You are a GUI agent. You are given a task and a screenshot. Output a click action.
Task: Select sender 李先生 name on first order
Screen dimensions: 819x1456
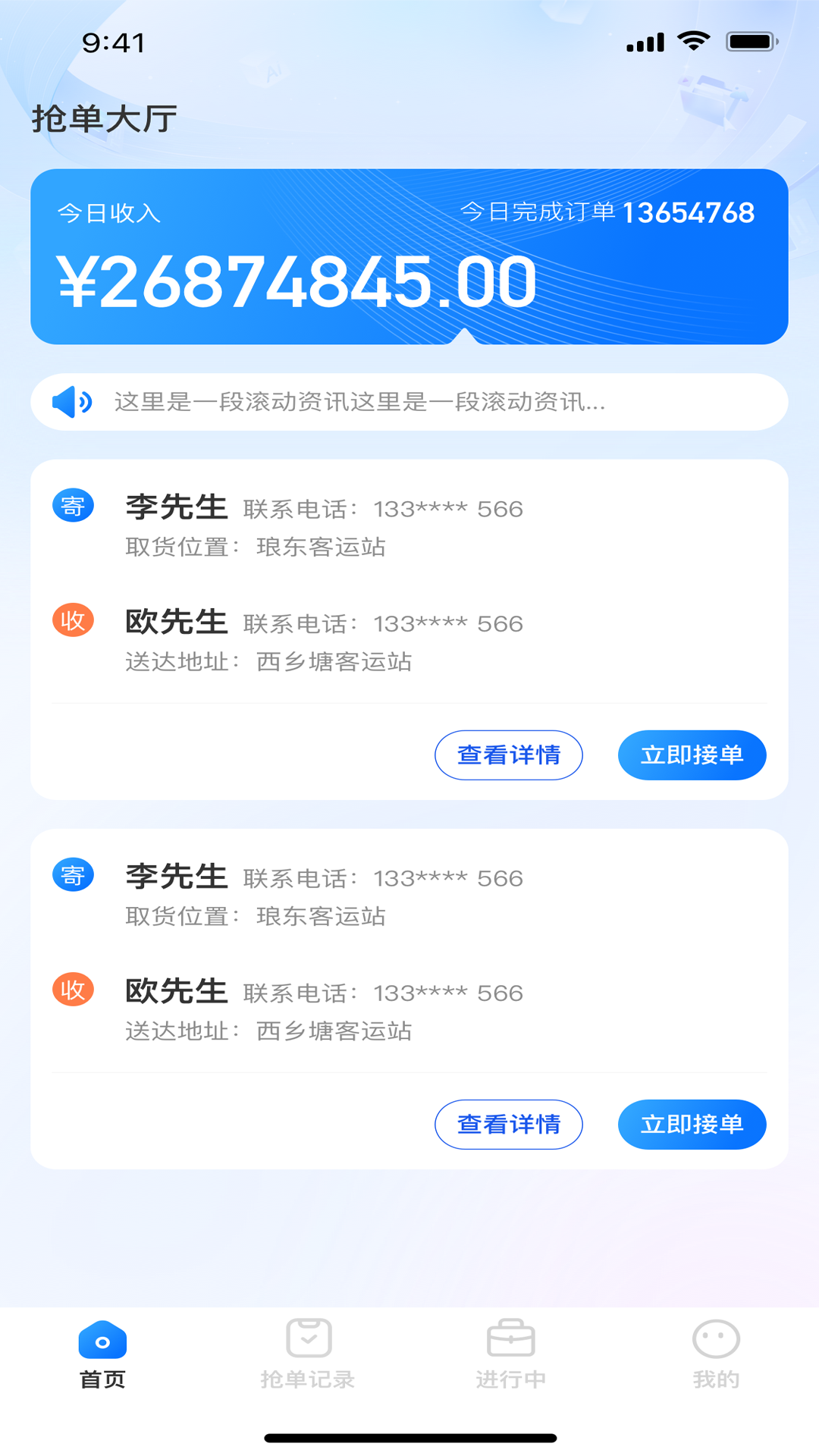coord(176,507)
